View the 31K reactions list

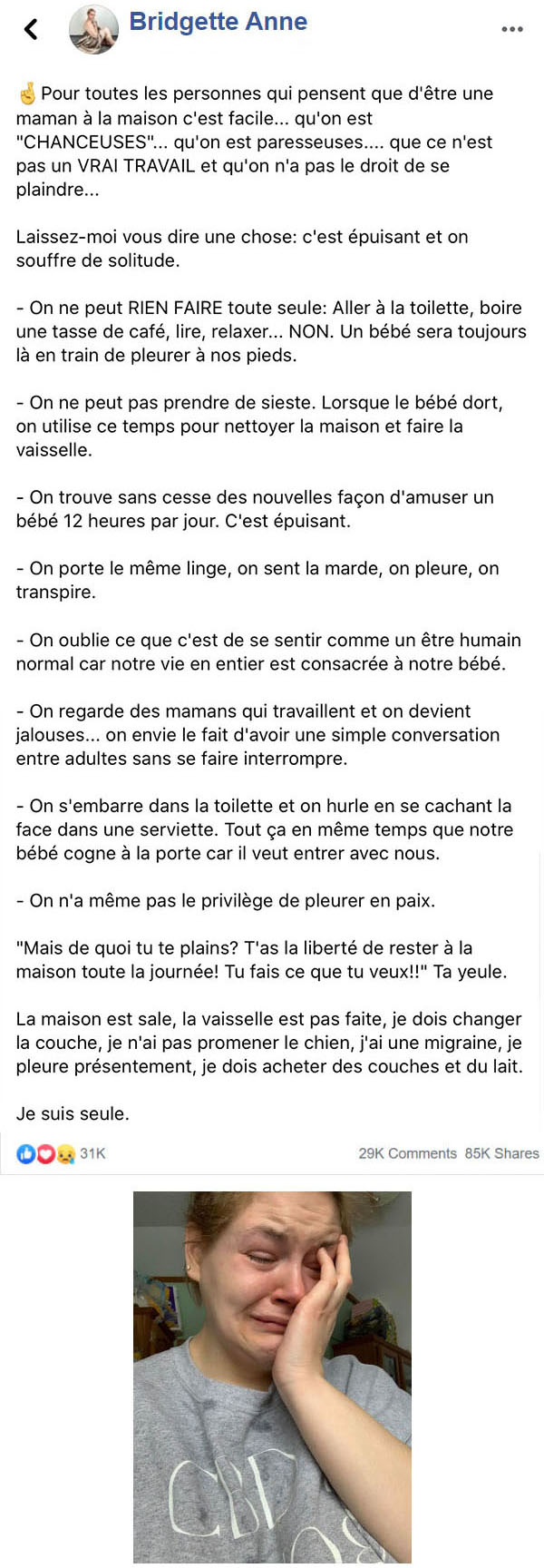(x=61, y=1153)
